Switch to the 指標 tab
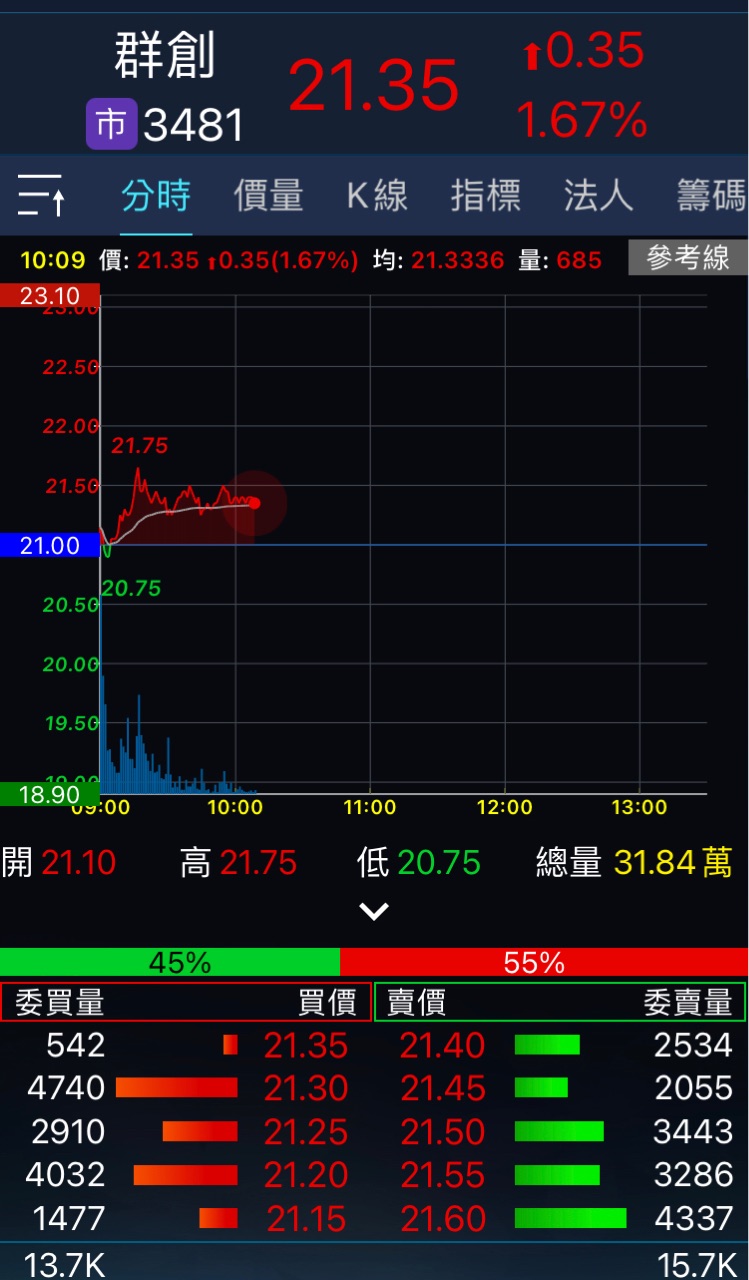 click(485, 196)
